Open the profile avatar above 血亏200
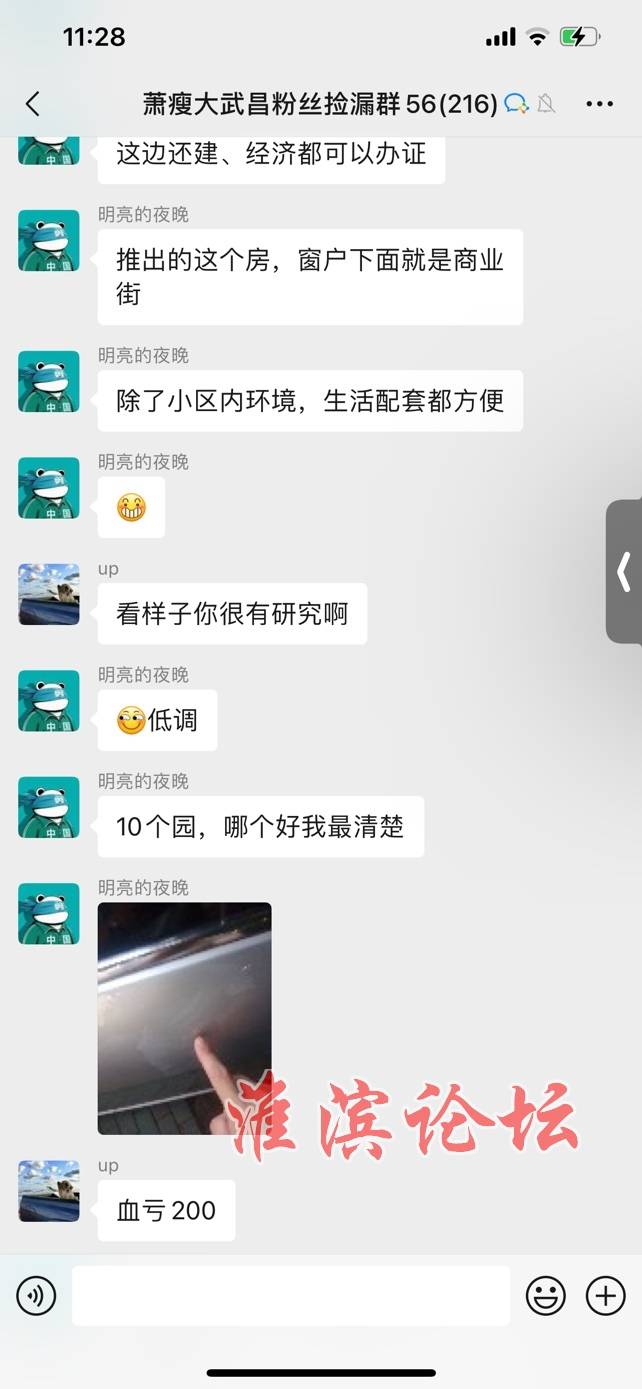This screenshot has width=642, height=1389. [x=49, y=1190]
